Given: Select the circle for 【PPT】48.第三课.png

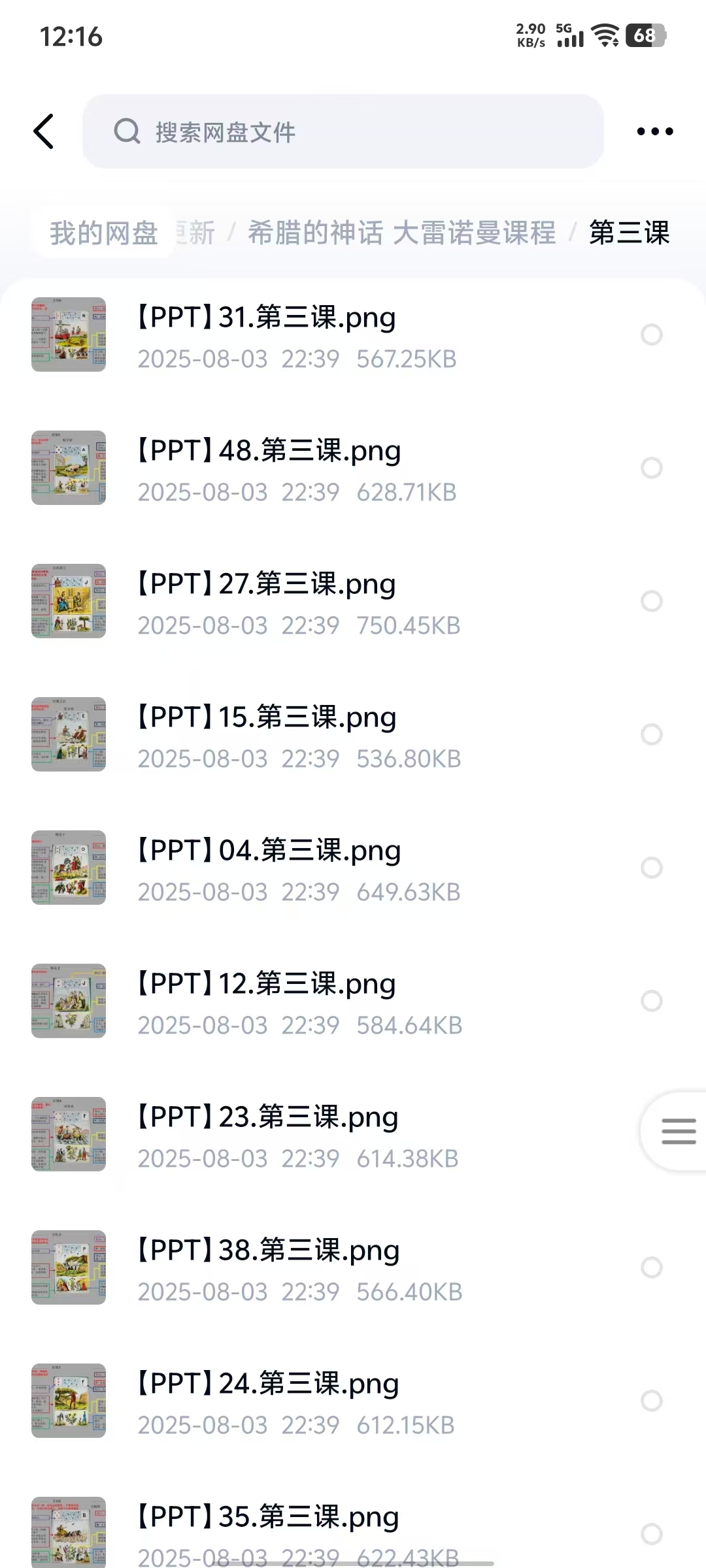Looking at the screenshot, I should coord(651,468).
